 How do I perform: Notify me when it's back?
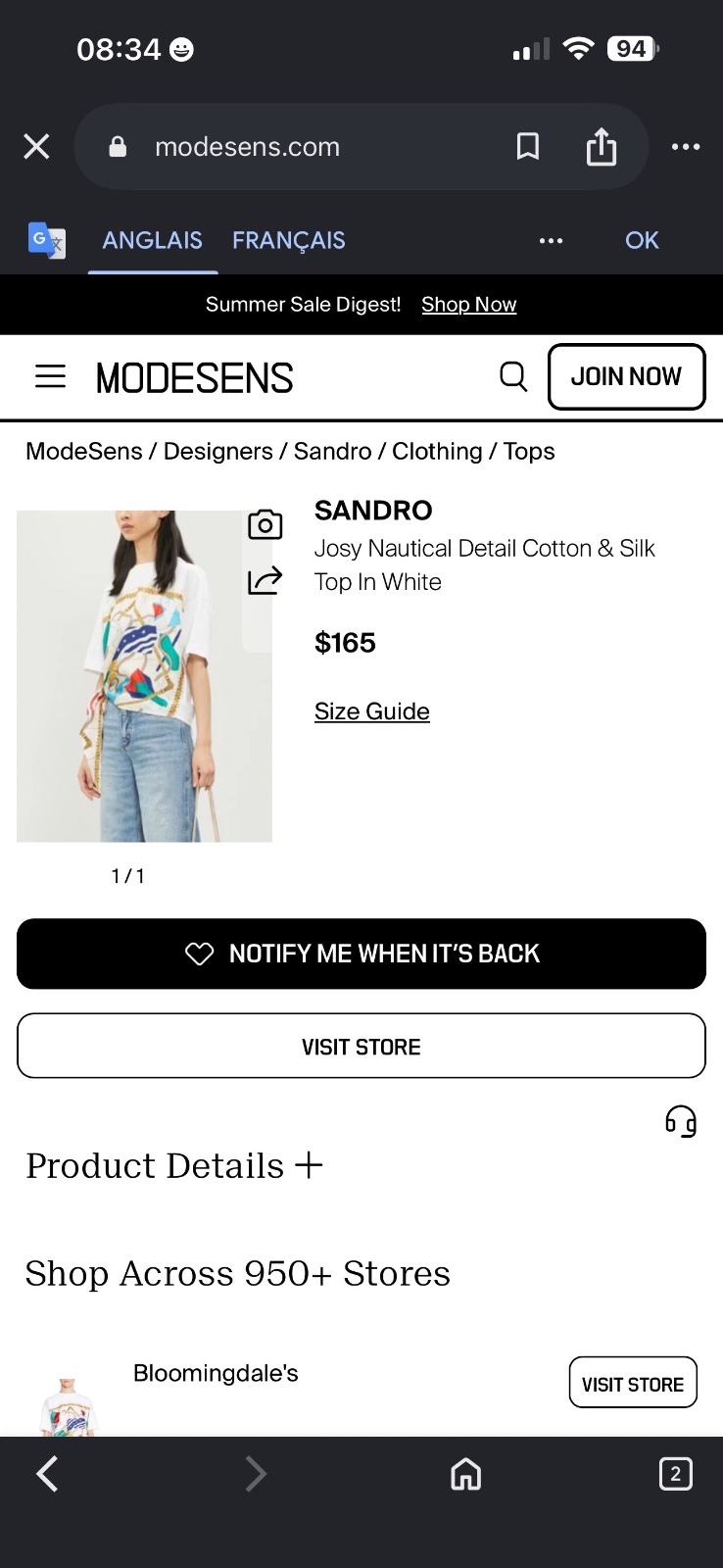[361, 954]
